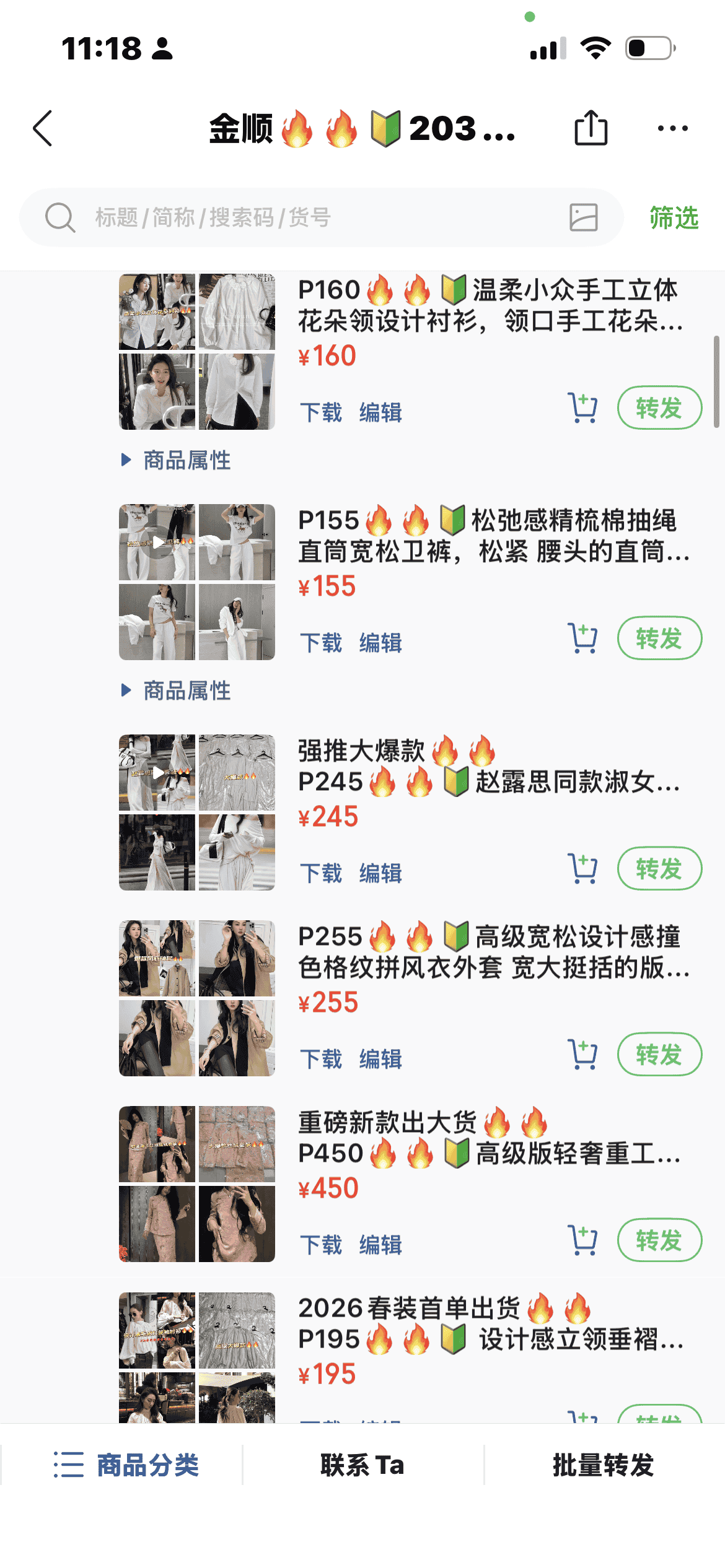Screen dimensions: 725x1568
Task: Start 批量转发 batch forwarding
Action: click(x=603, y=1465)
